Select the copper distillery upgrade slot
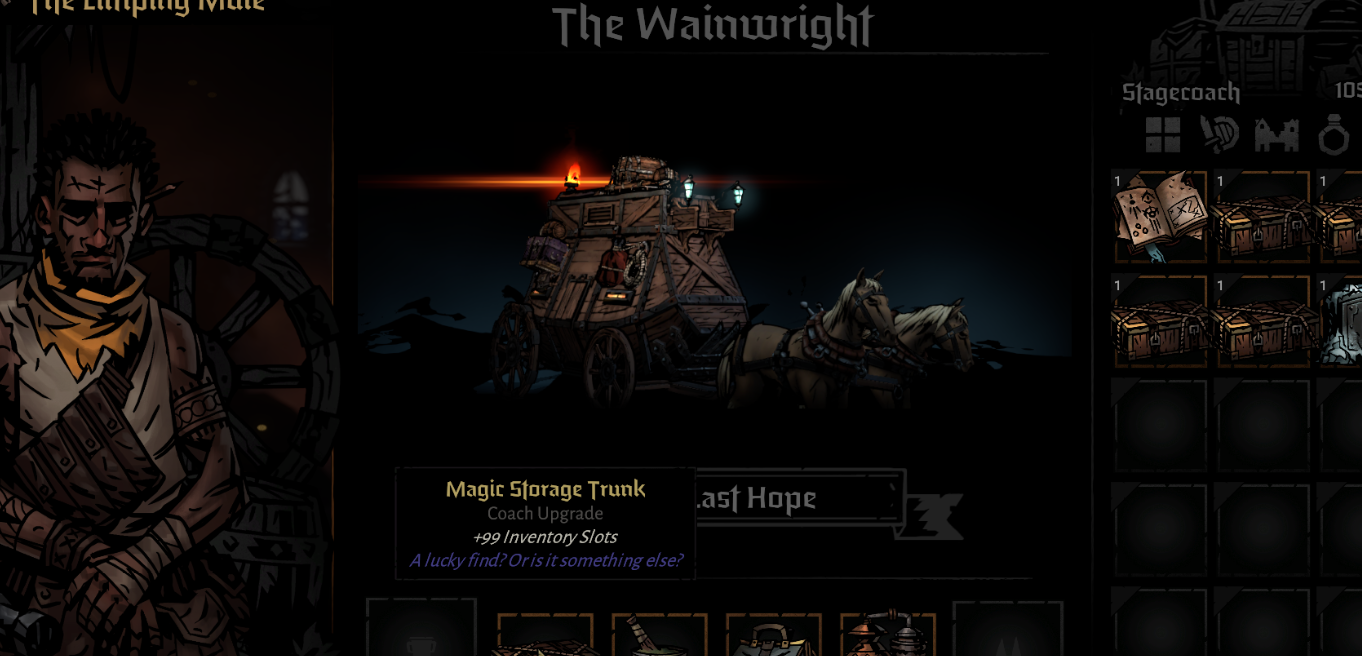This screenshot has height=656, width=1362. coord(887,634)
